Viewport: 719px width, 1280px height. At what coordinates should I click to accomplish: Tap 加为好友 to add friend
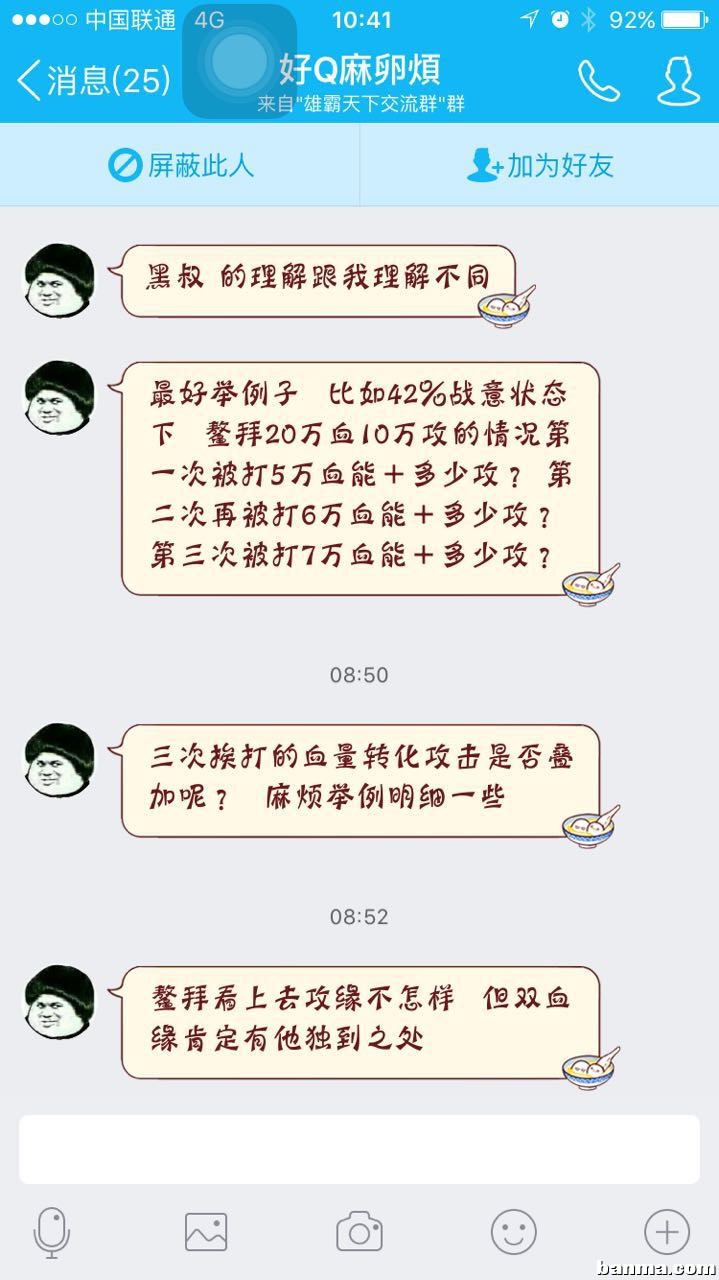click(540, 165)
